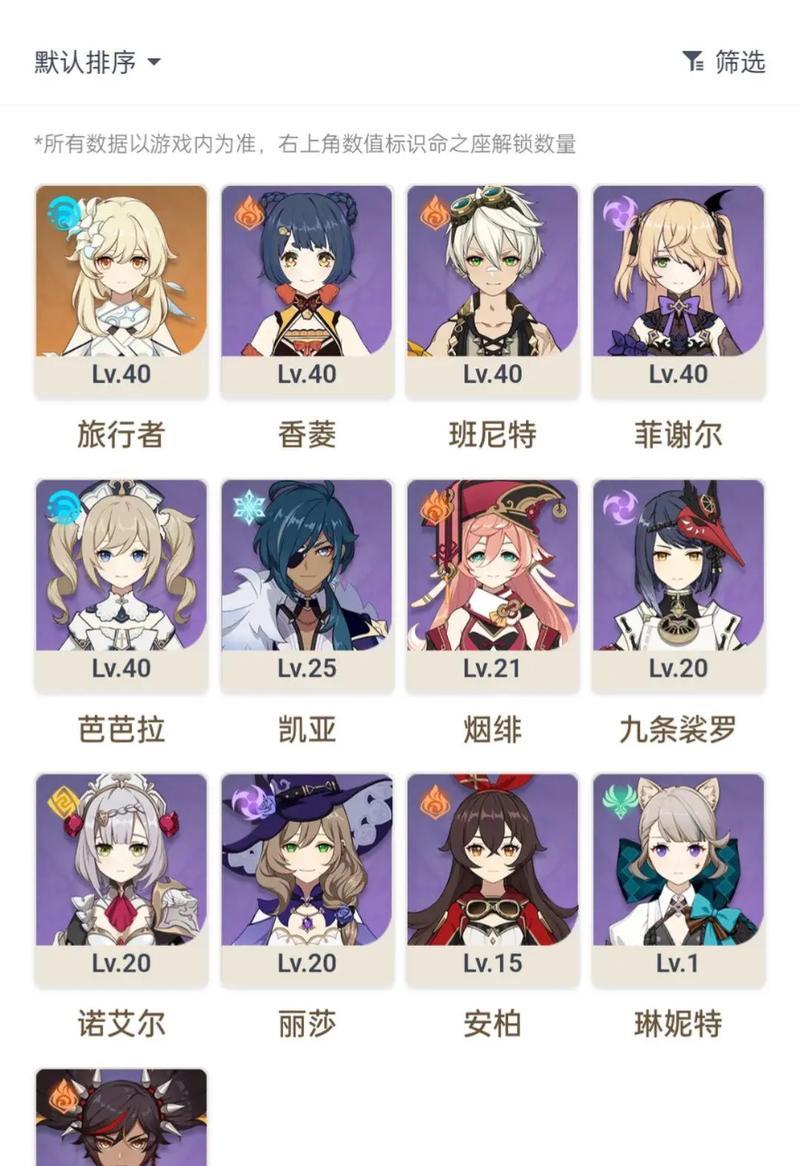
Task: Open the 默认排序 sort dropdown
Action: [97, 62]
